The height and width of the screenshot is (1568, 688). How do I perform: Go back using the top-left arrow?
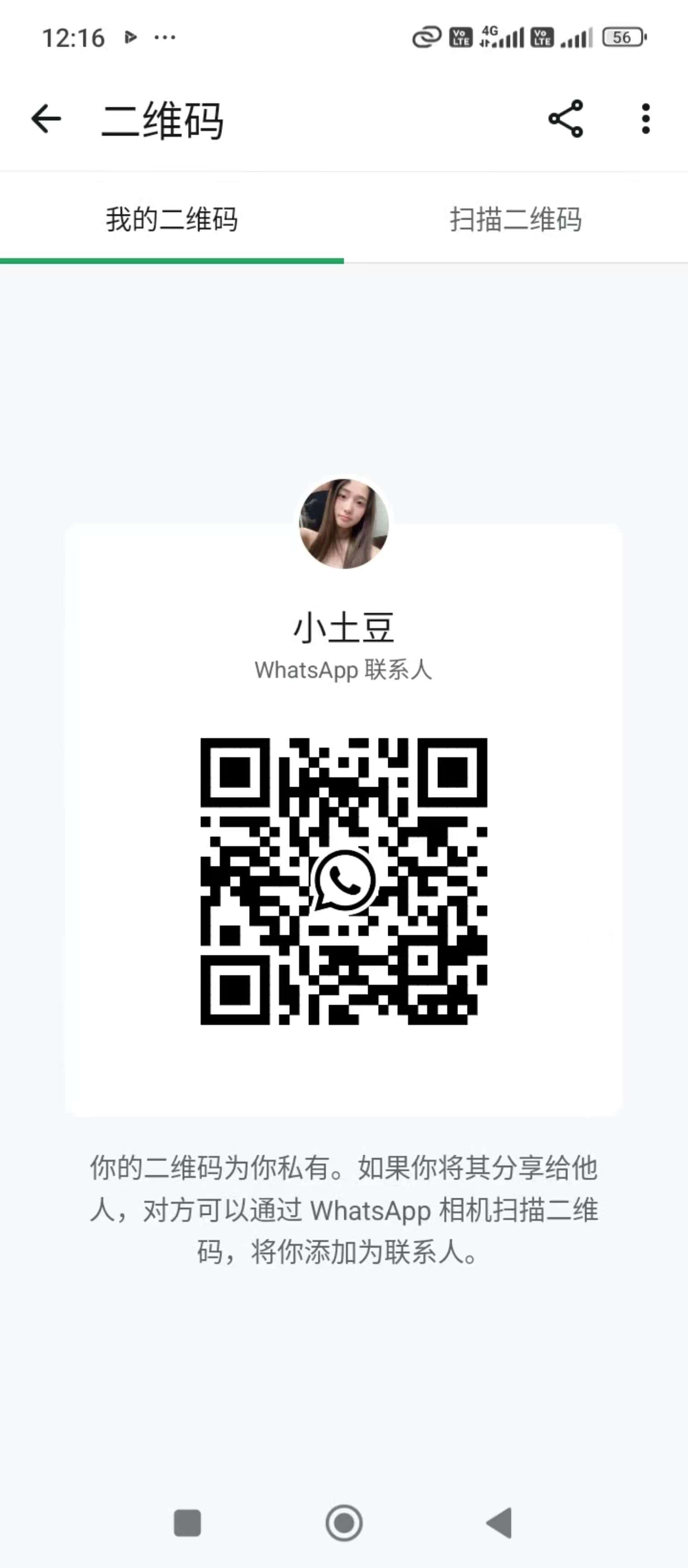(x=46, y=119)
